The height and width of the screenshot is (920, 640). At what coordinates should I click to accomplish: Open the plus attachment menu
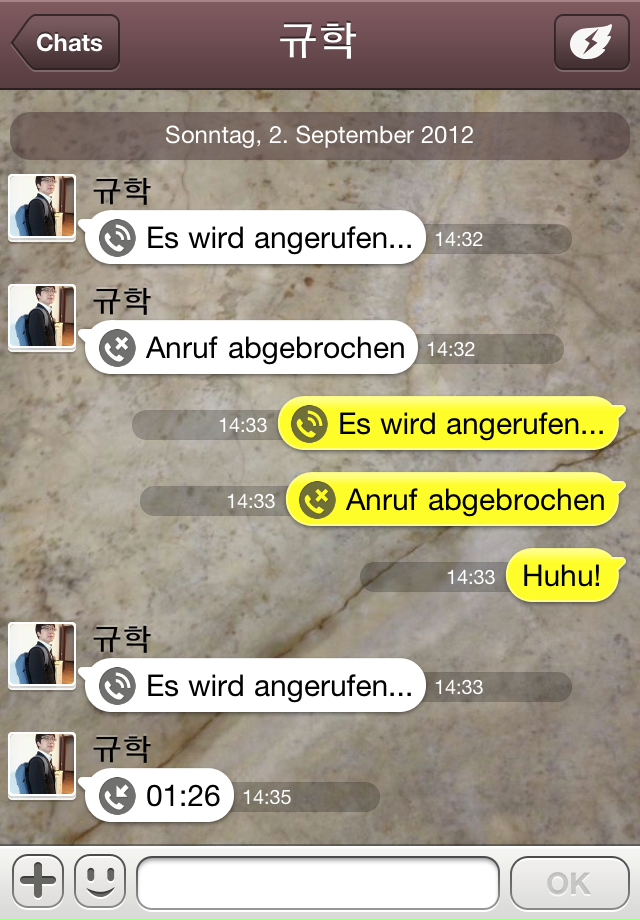point(38,881)
